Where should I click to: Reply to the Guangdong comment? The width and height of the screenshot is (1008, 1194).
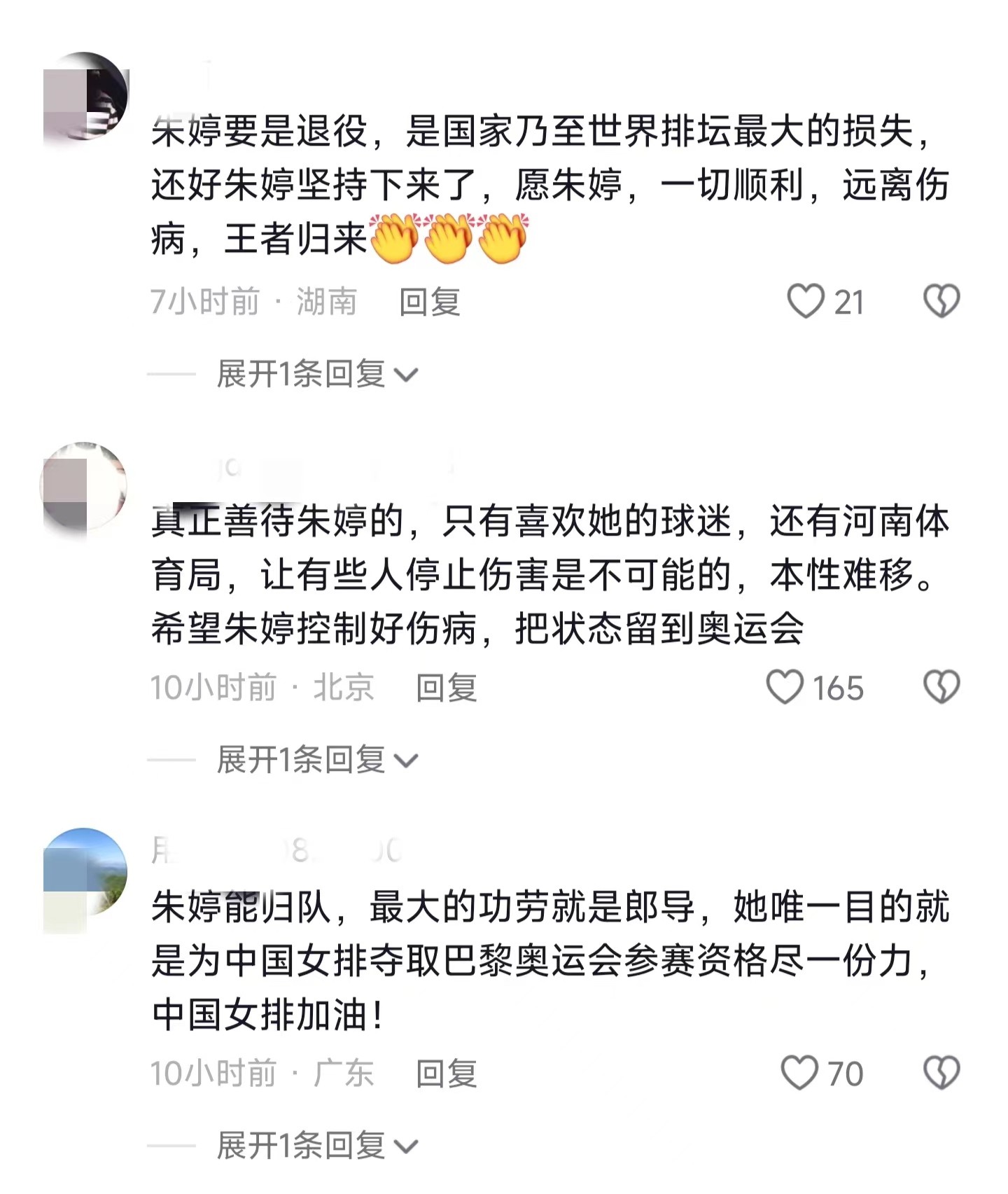[x=447, y=1073]
